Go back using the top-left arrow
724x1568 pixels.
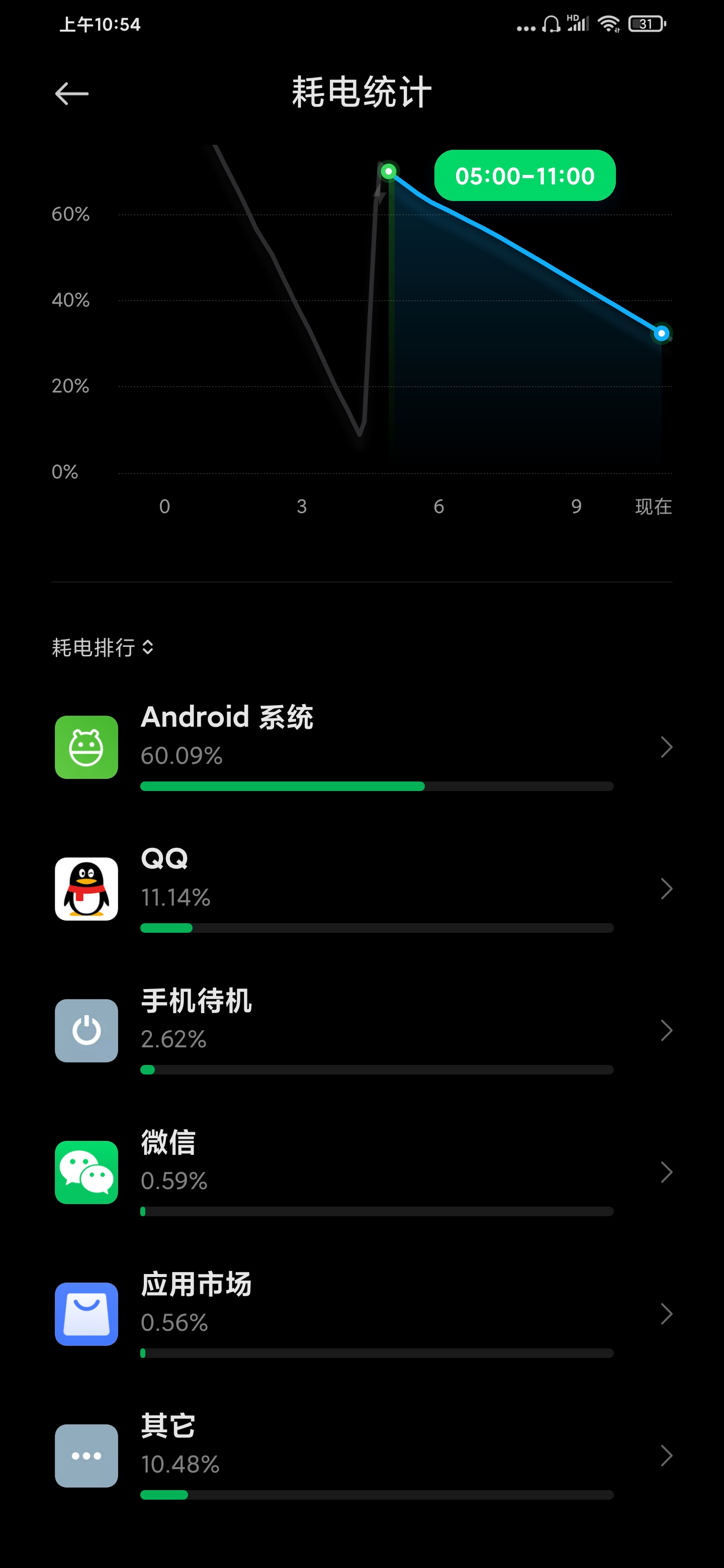(72, 94)
